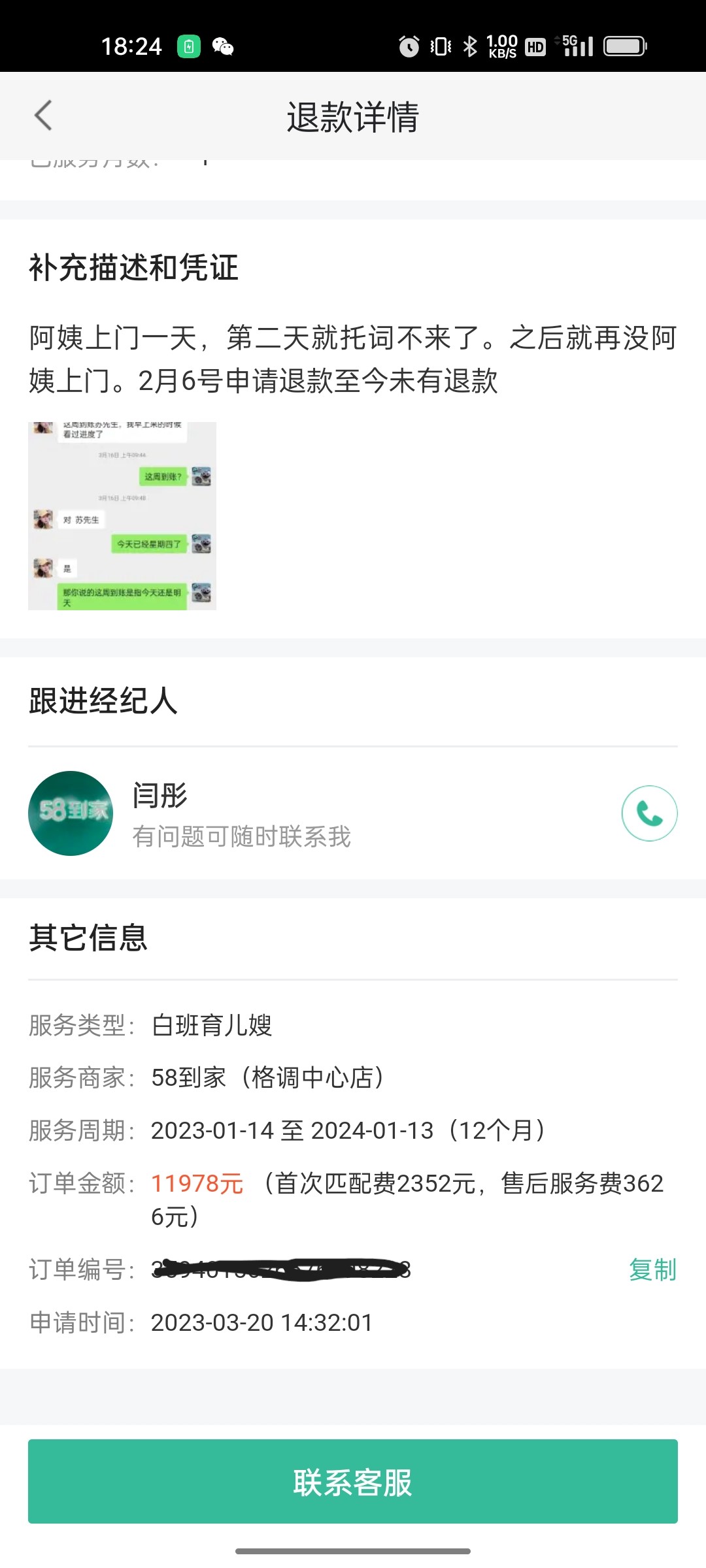Call broker 闫彤 via the phone icon
Image resolution: width=706 pixels, height=1568 pixels.
pos(649,813)
